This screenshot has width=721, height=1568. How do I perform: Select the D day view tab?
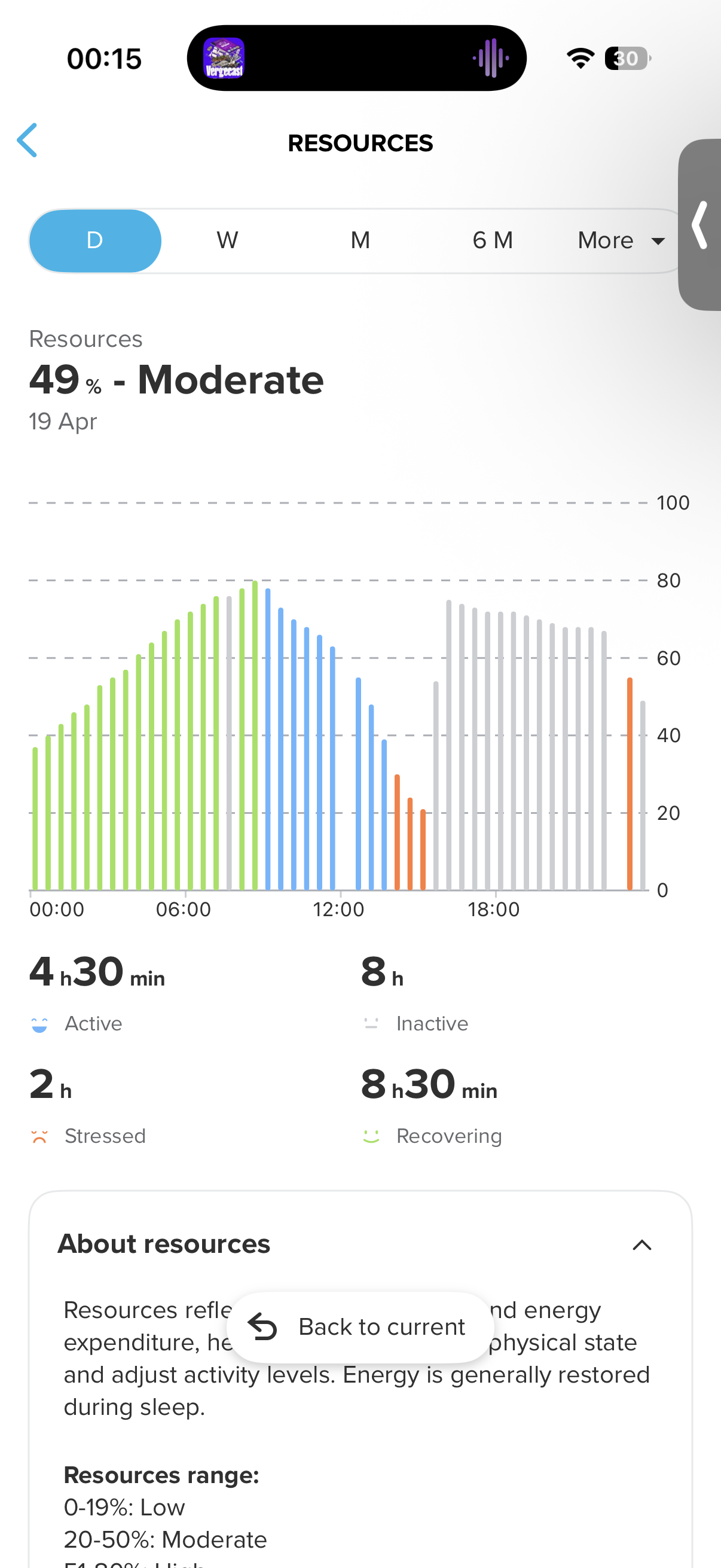95,240
